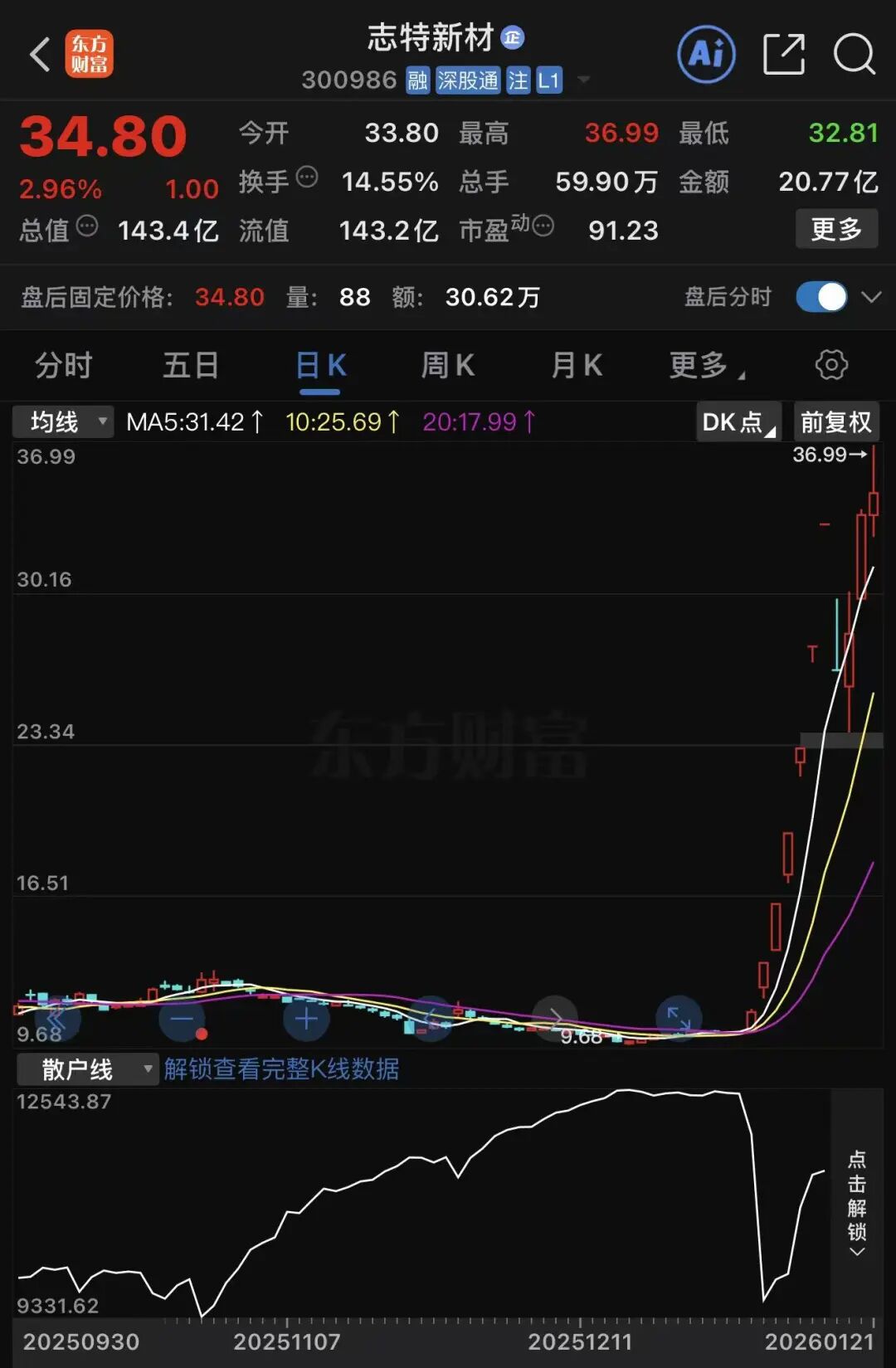
Task: Switch to the 分时 chart tab
Action: [64, 365]
